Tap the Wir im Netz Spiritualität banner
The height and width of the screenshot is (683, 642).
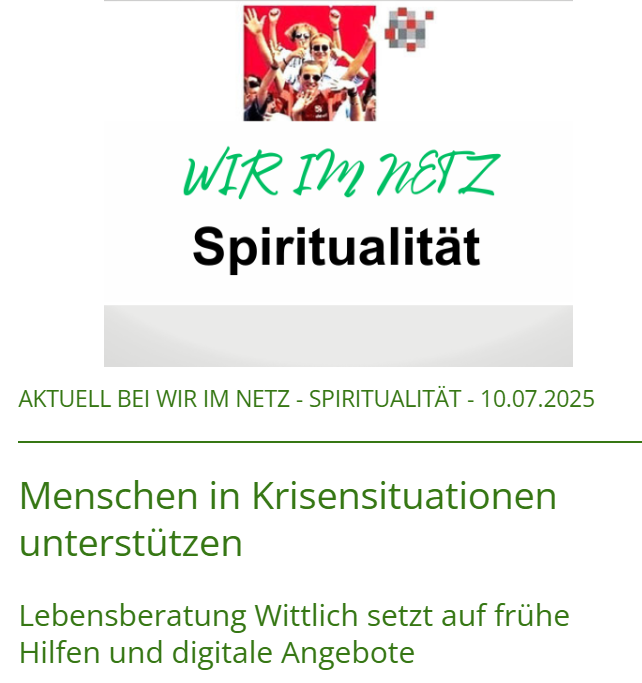click(338, 214)
